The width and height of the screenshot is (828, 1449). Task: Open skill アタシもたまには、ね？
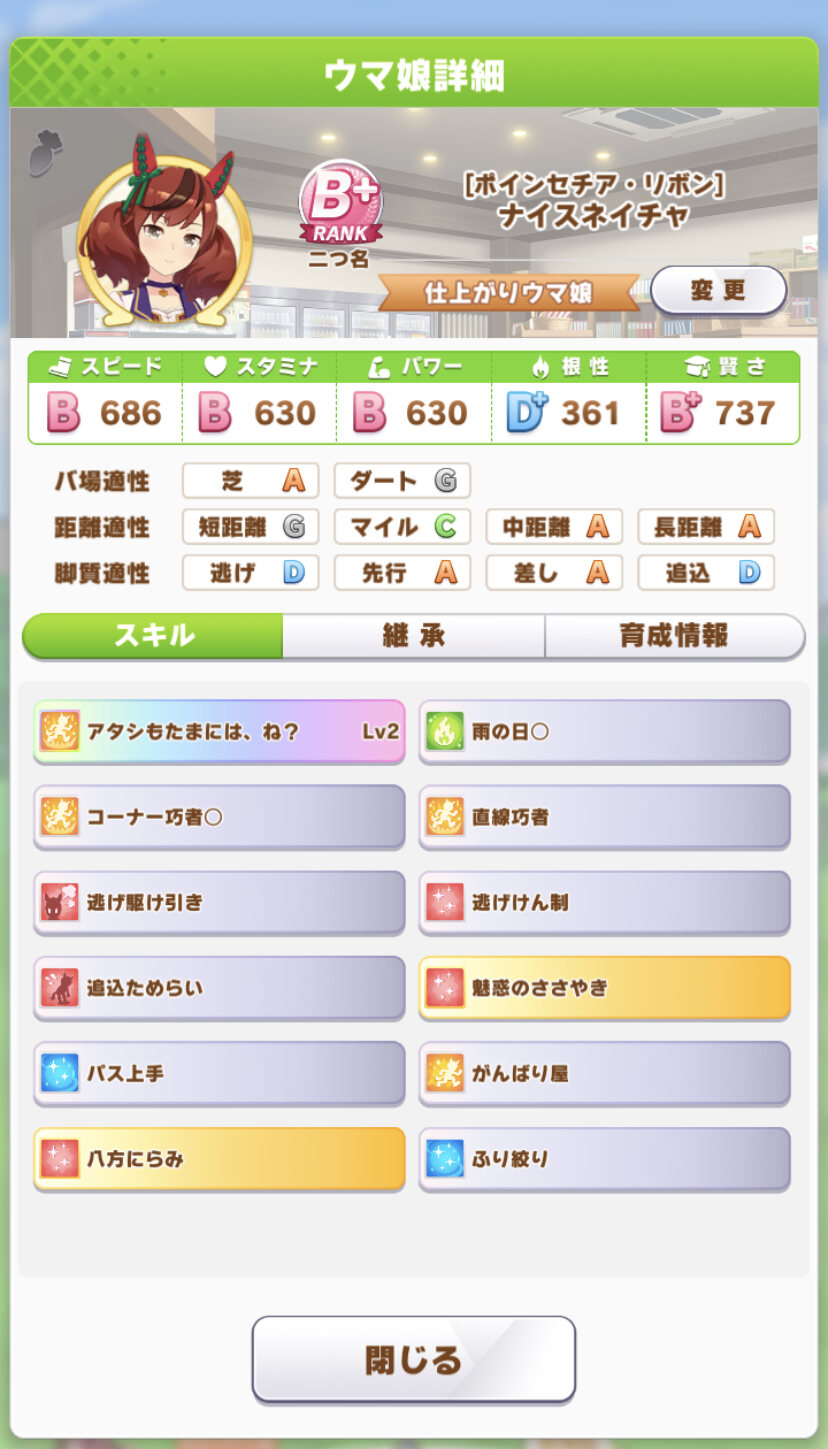click(219, 731)
